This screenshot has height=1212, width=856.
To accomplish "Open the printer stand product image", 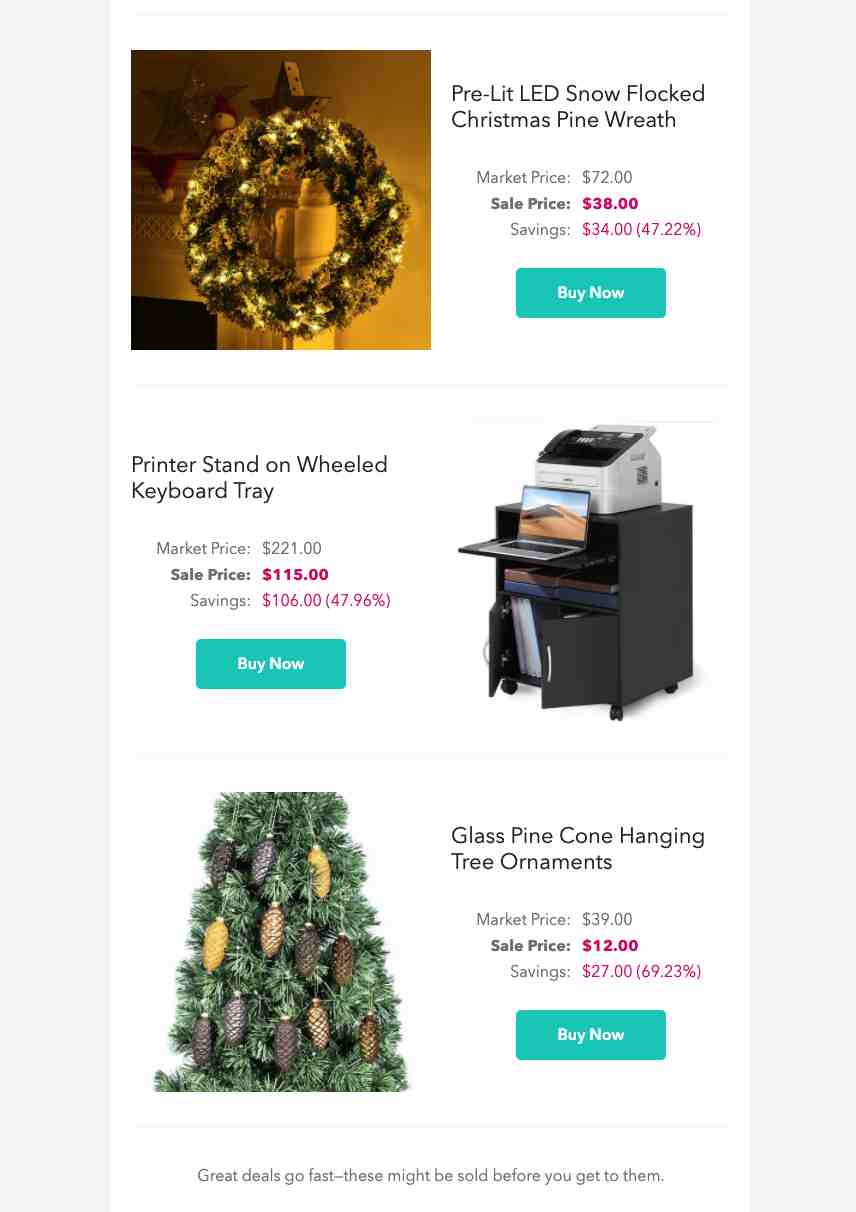I will tap(585, 571).
